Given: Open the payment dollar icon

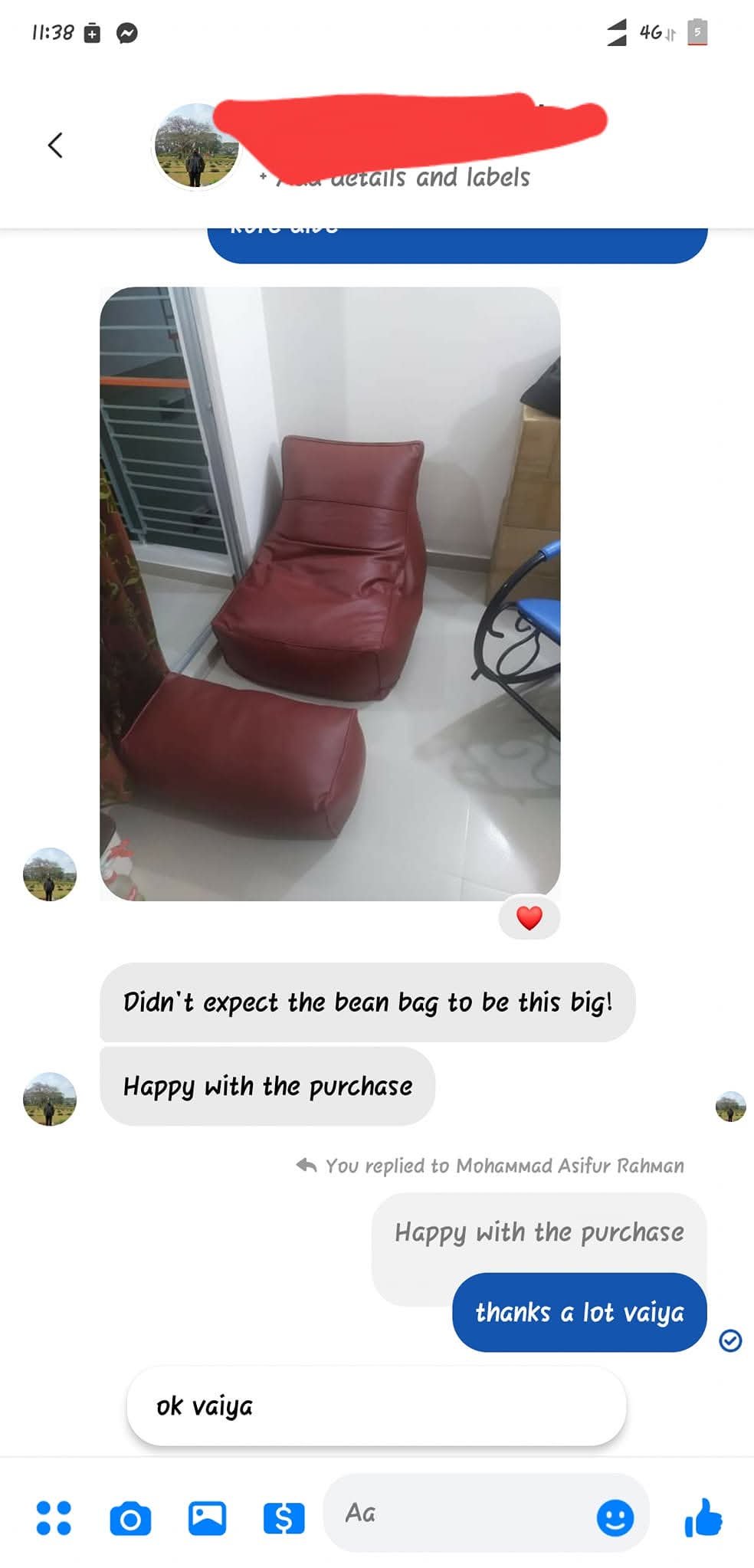Looking at the screenshot, I should (284, 1518).
